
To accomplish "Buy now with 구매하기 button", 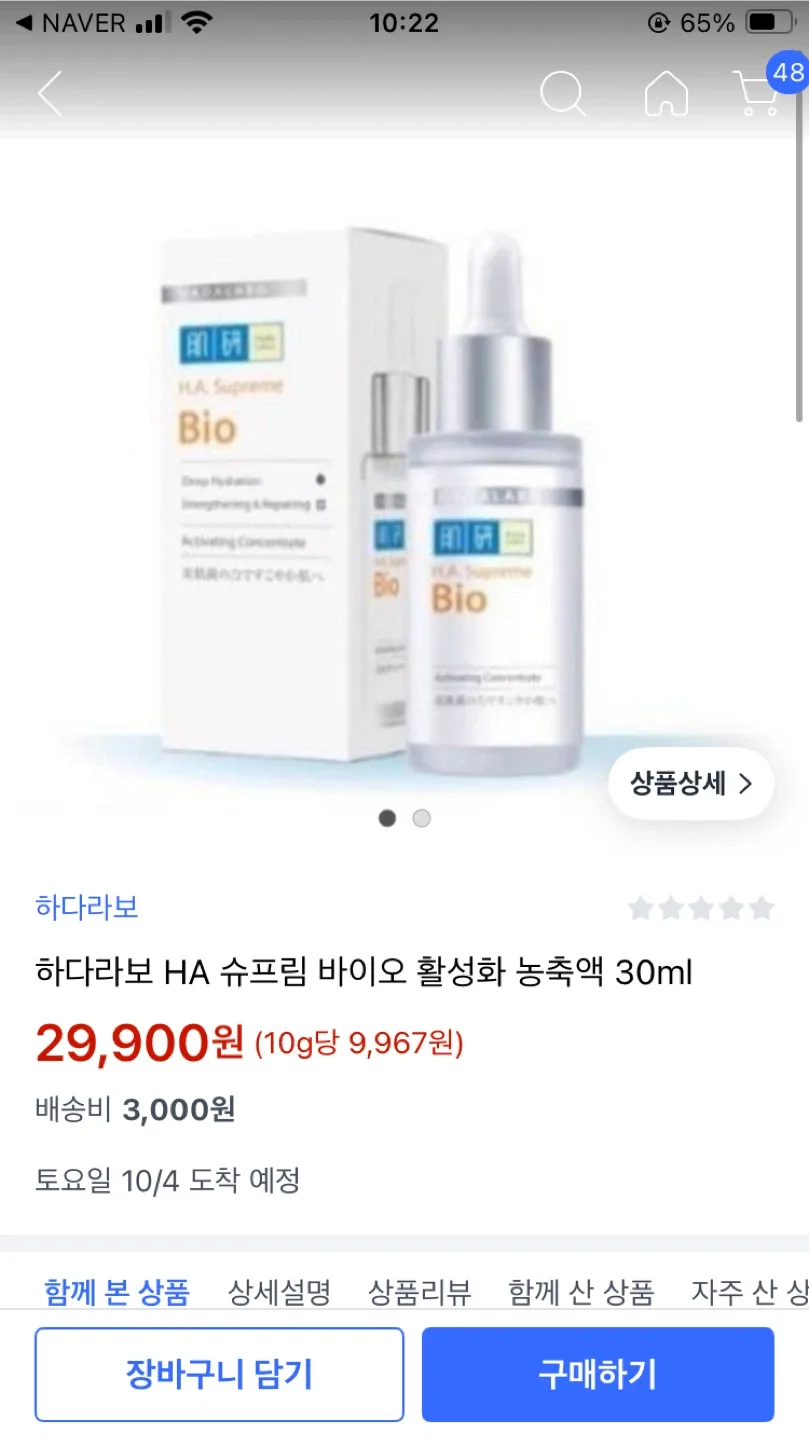I will [598, 1374].
